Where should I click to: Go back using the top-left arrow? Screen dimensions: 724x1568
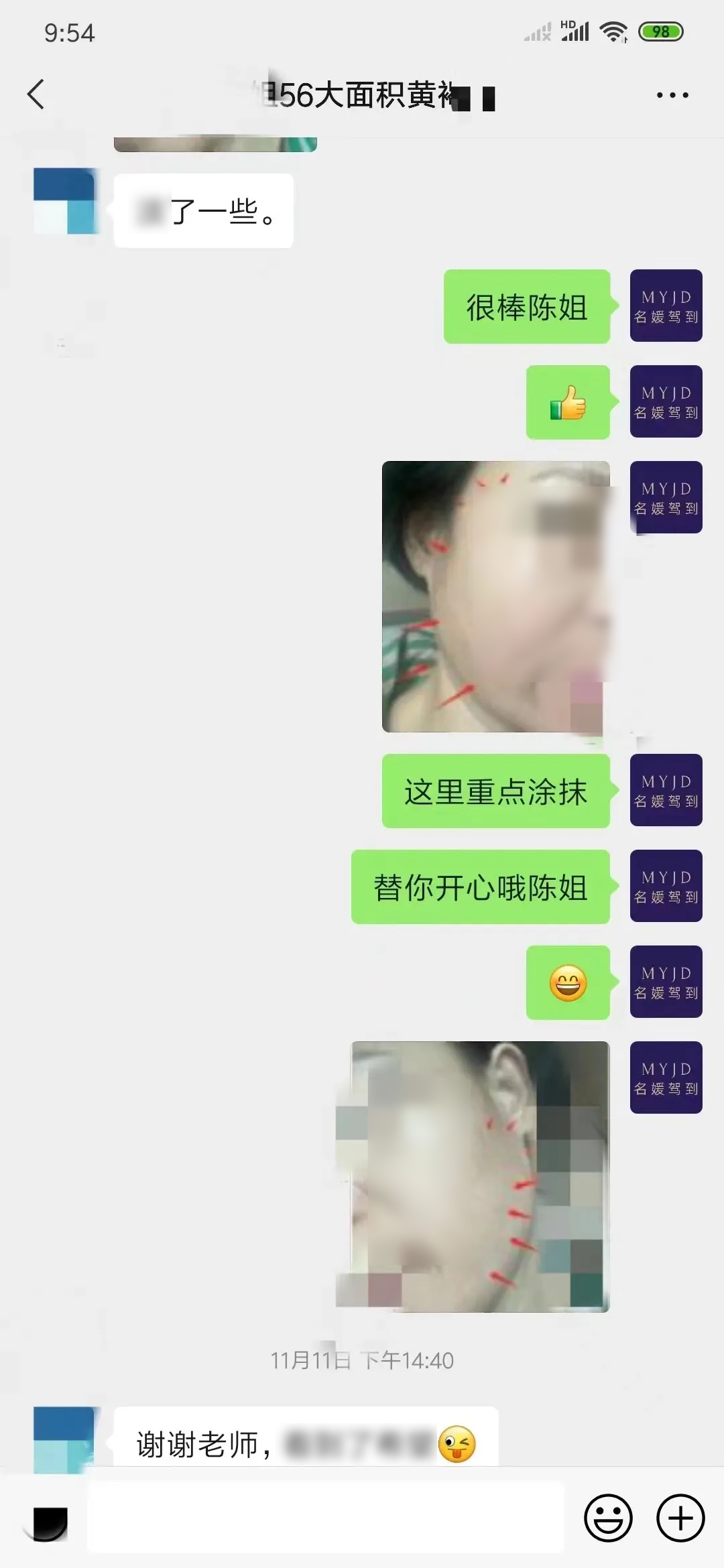tap(36, 94)
